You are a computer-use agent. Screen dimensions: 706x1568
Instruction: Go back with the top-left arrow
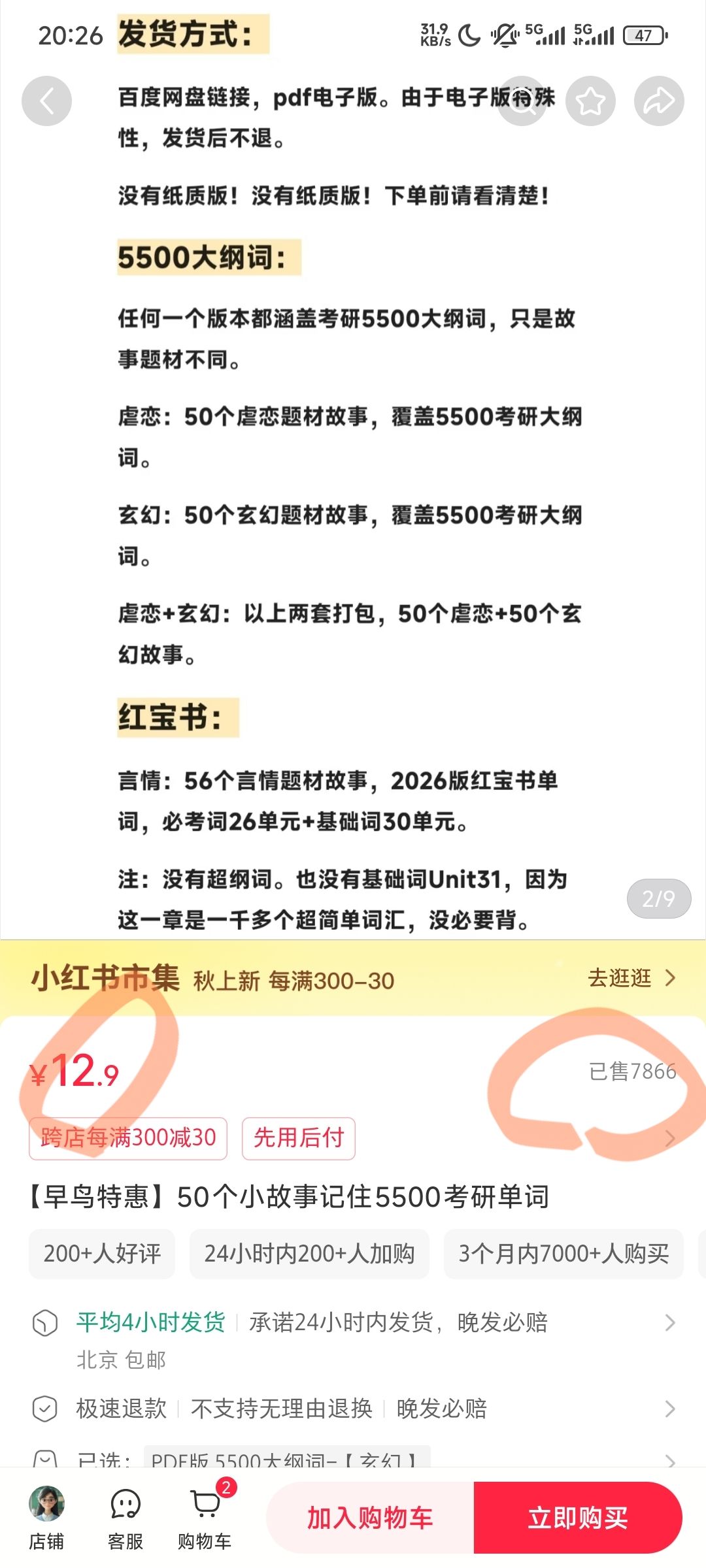coord(46,101)
